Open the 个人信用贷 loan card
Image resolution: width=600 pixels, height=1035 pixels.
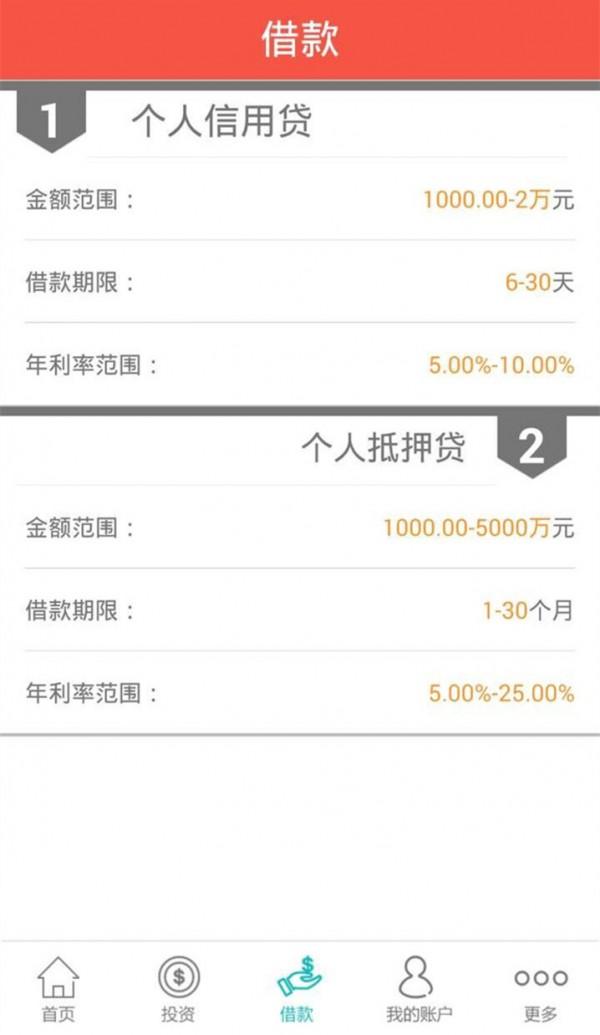pyautogui.click(x=222, y=122)
